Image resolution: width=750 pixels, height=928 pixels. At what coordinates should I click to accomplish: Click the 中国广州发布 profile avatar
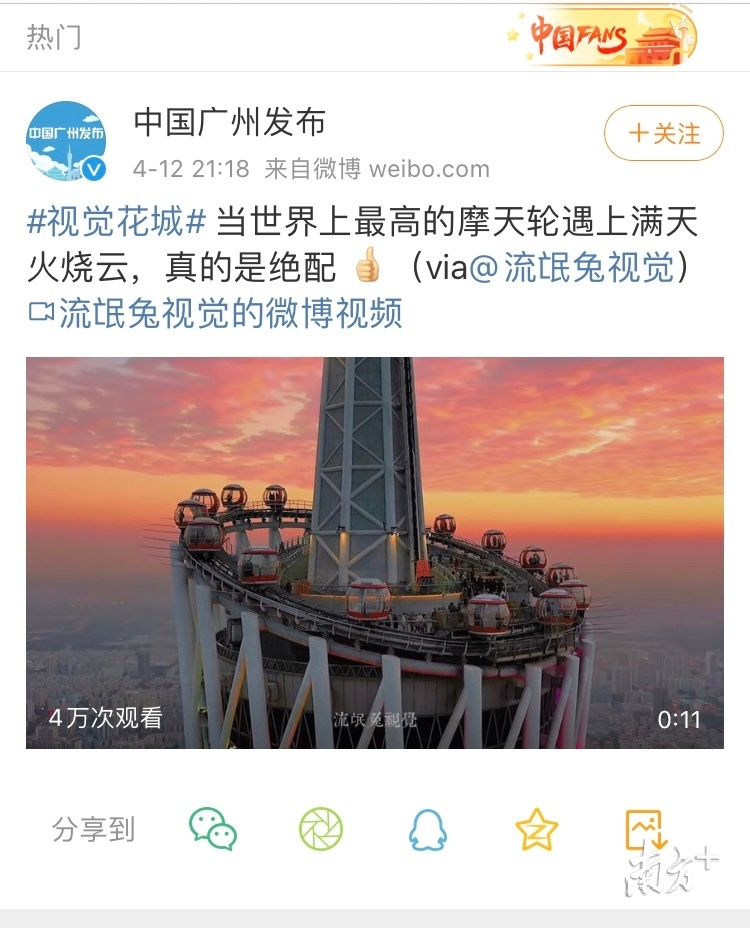click(68, 135)
